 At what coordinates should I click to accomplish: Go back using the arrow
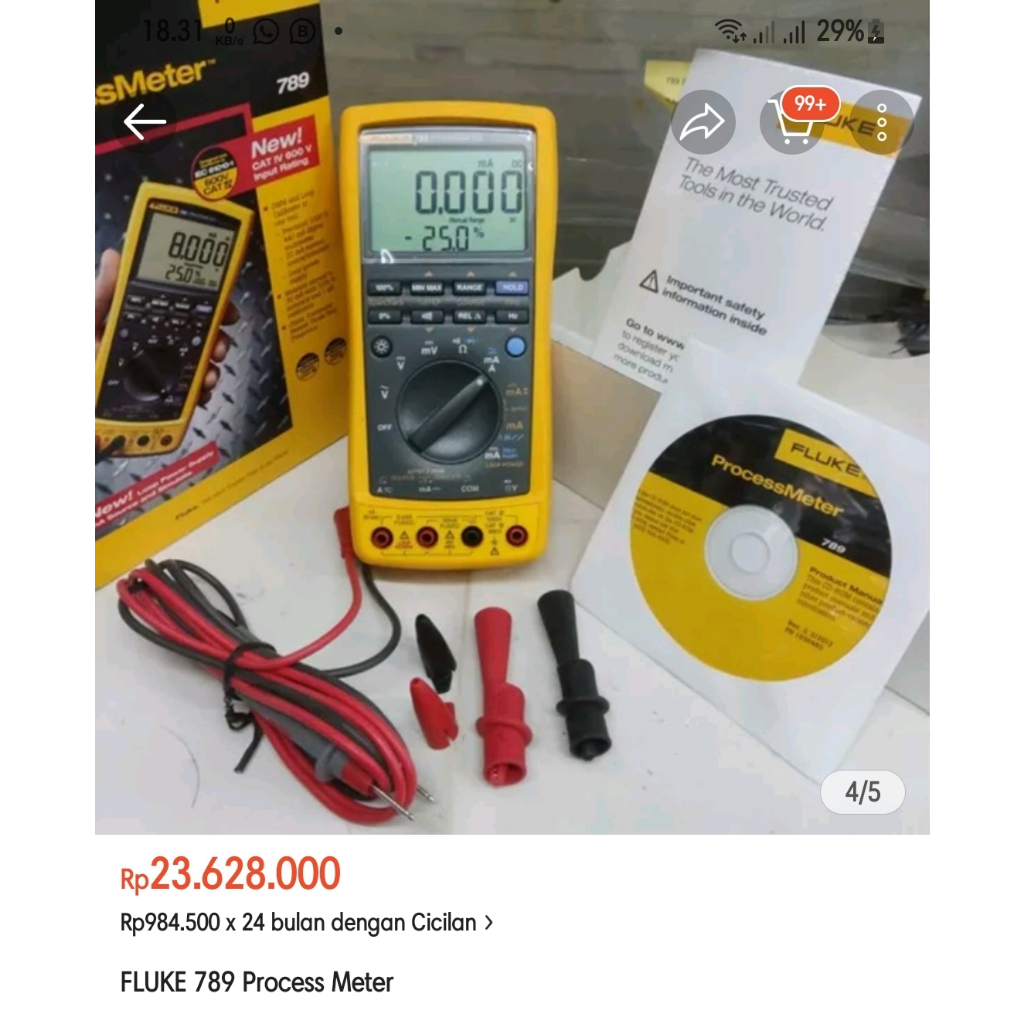[144, 122]
